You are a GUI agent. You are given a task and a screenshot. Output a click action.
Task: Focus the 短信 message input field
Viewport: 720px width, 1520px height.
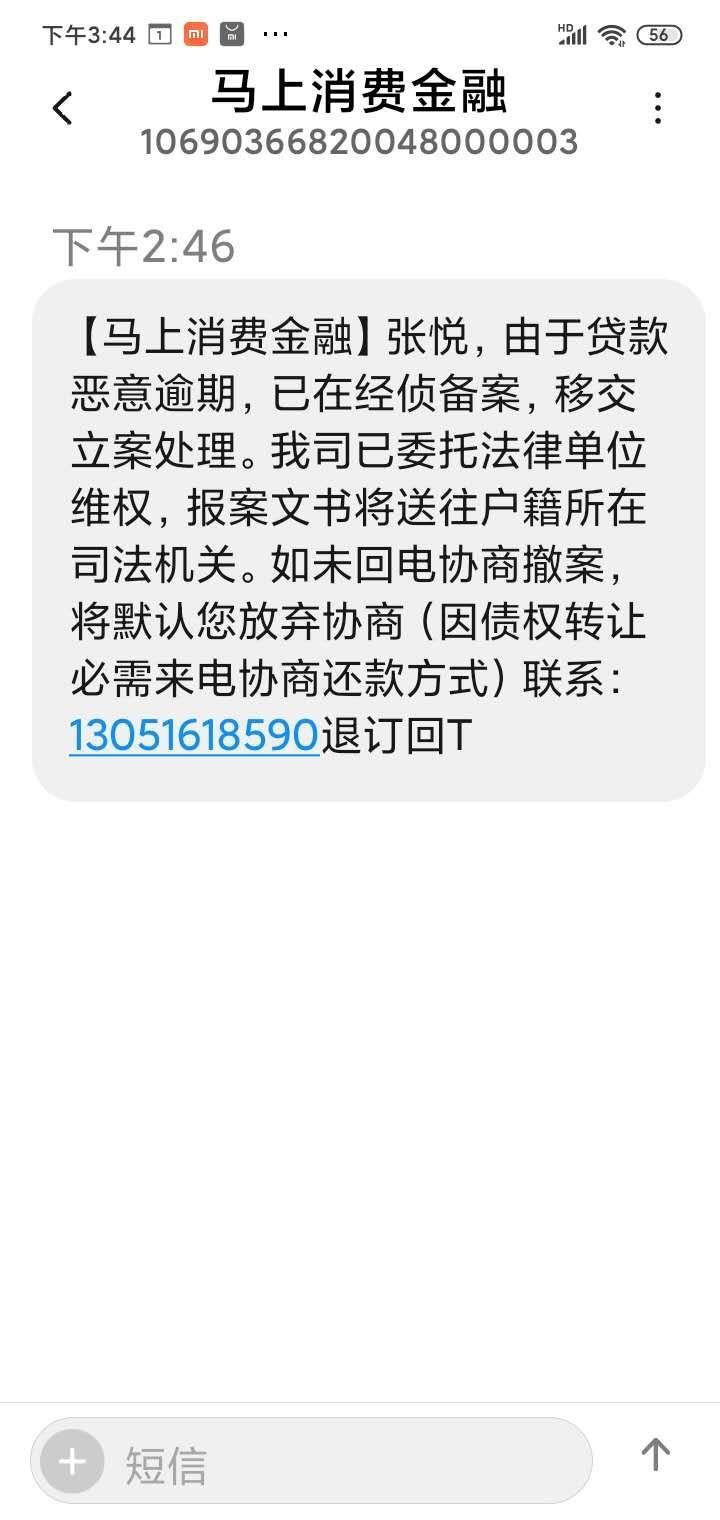tap(340, 1464)
